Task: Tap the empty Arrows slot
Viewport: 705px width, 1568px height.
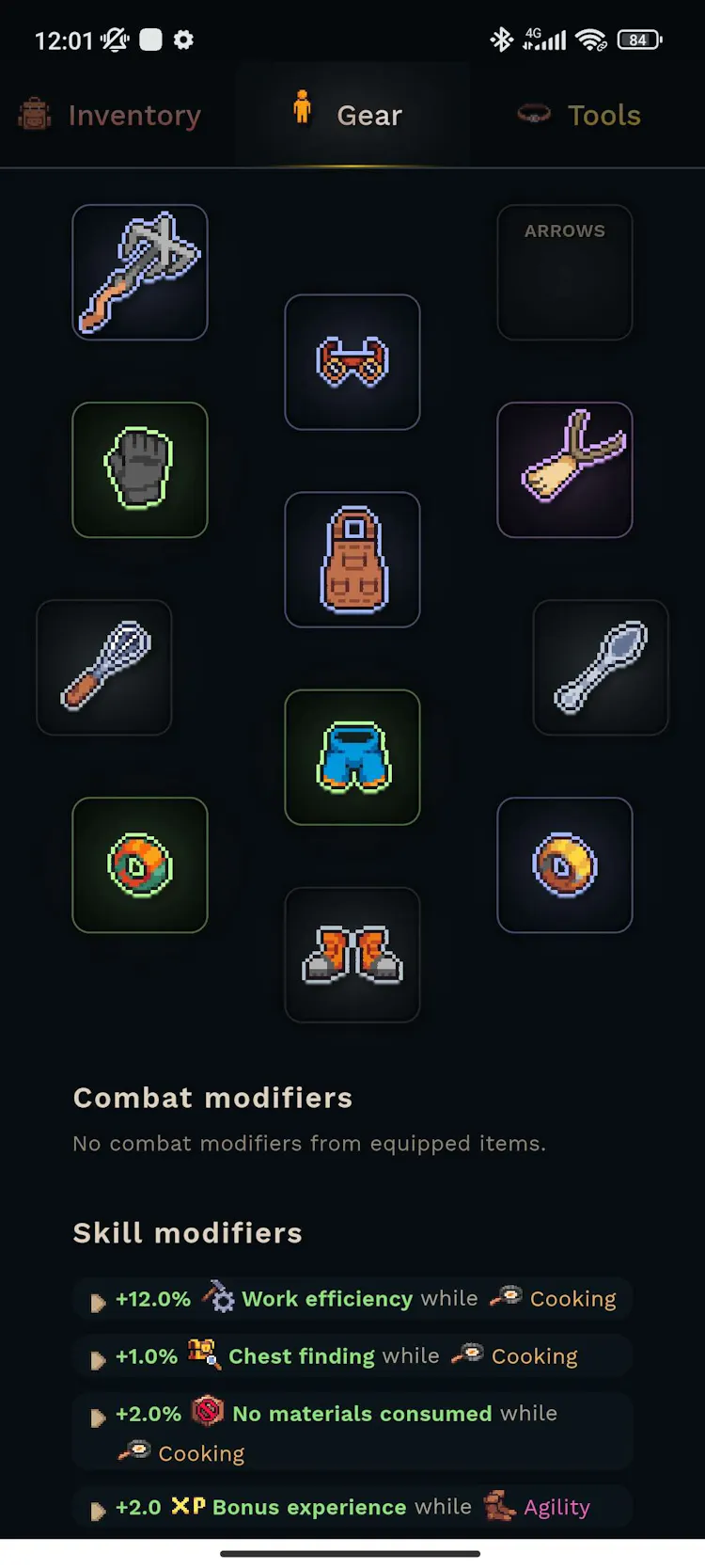Action: 565,273
